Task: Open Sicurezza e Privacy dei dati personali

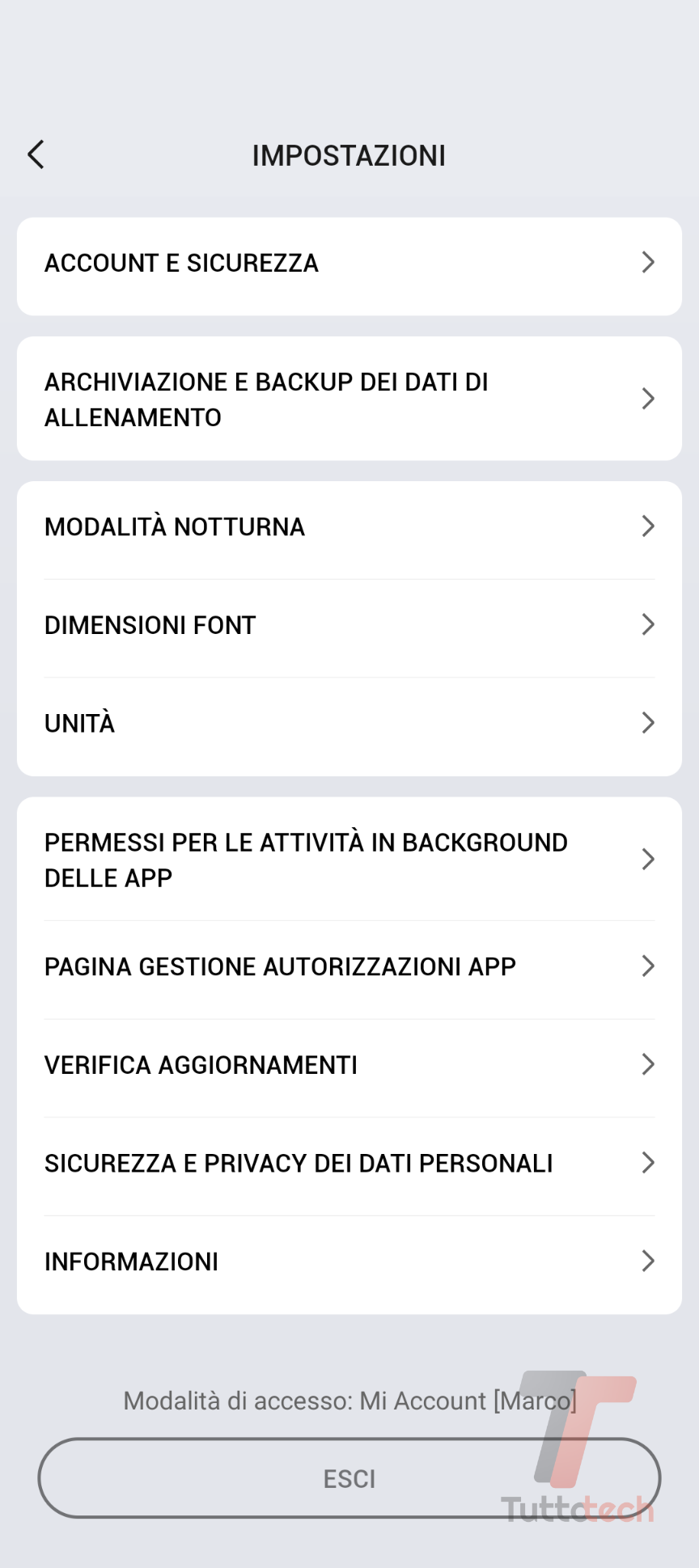Action: point(349,1164)
